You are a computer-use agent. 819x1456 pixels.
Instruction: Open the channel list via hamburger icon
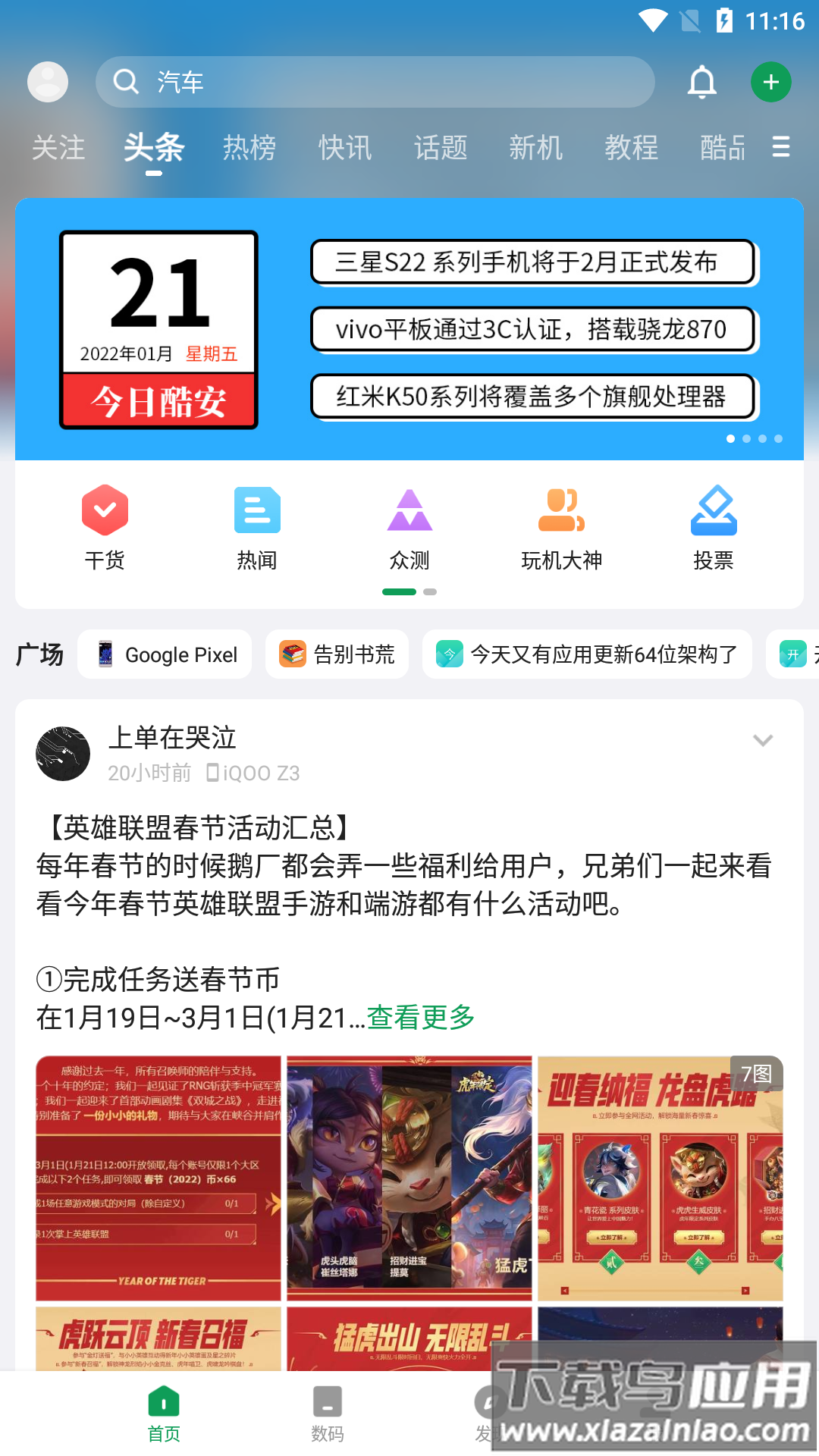click(779, 147)
